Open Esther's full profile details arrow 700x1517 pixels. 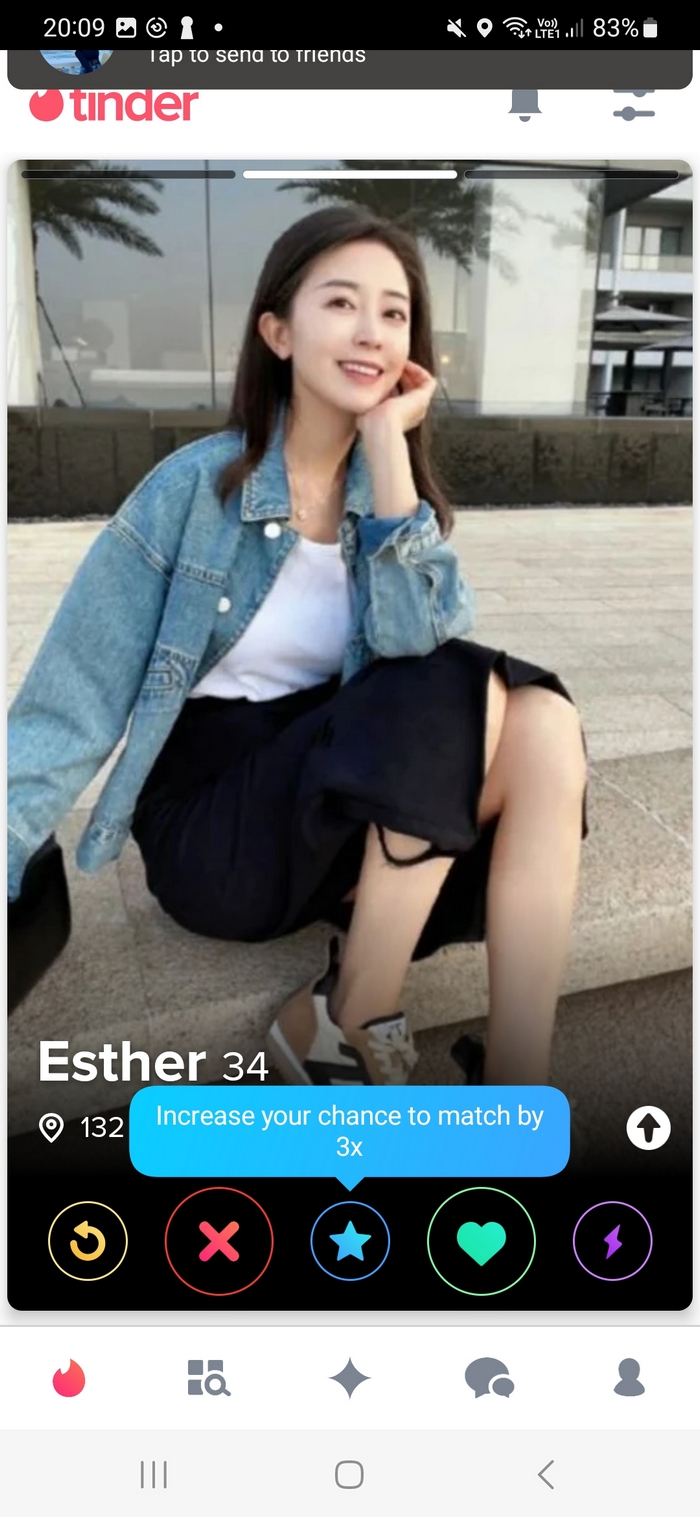point(648,1128)
